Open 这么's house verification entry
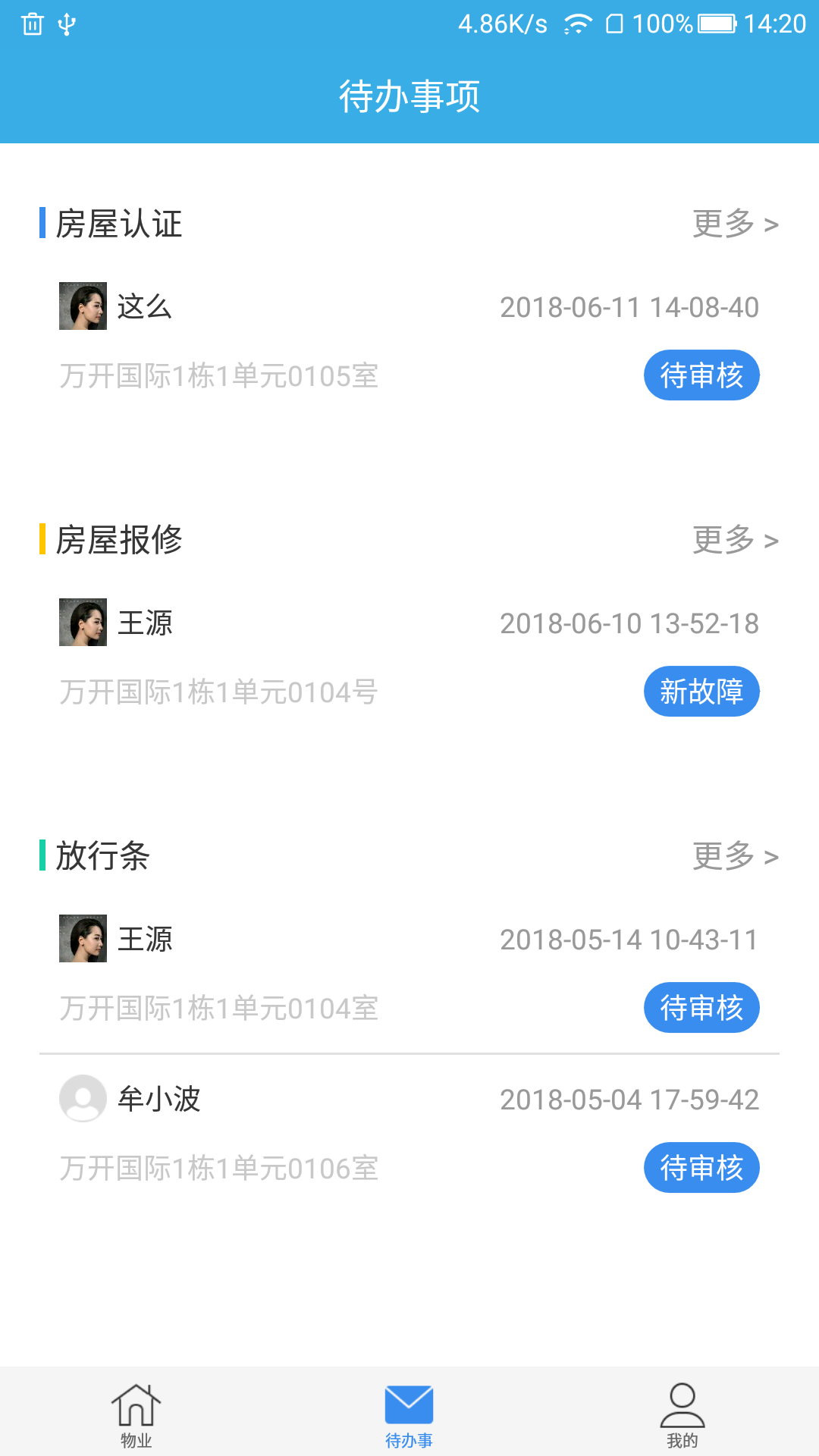The image size is (819, 1456). point(303,341)
